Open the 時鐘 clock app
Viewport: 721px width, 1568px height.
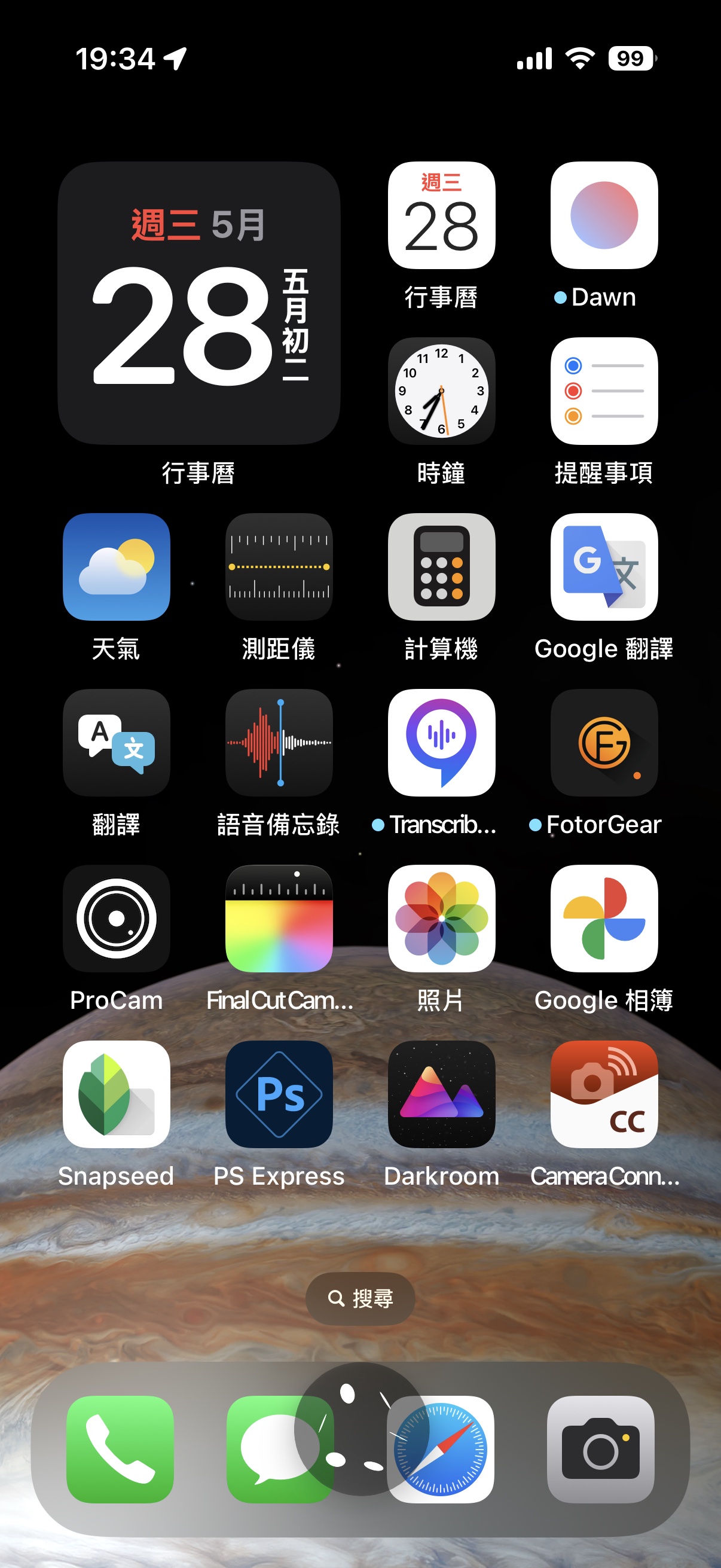coord(441,391)
